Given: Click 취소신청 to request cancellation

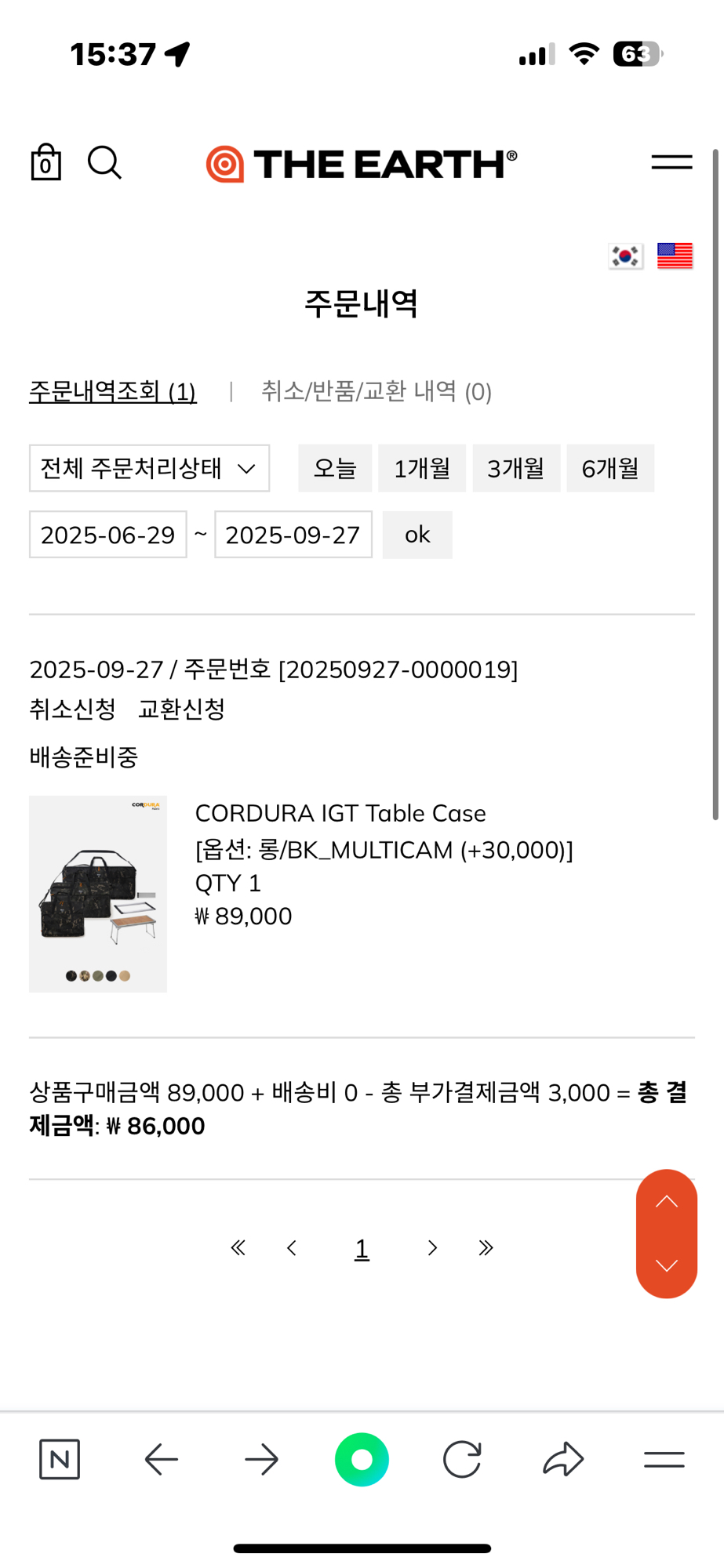Looking at the screenshot, I should point(71,709).
